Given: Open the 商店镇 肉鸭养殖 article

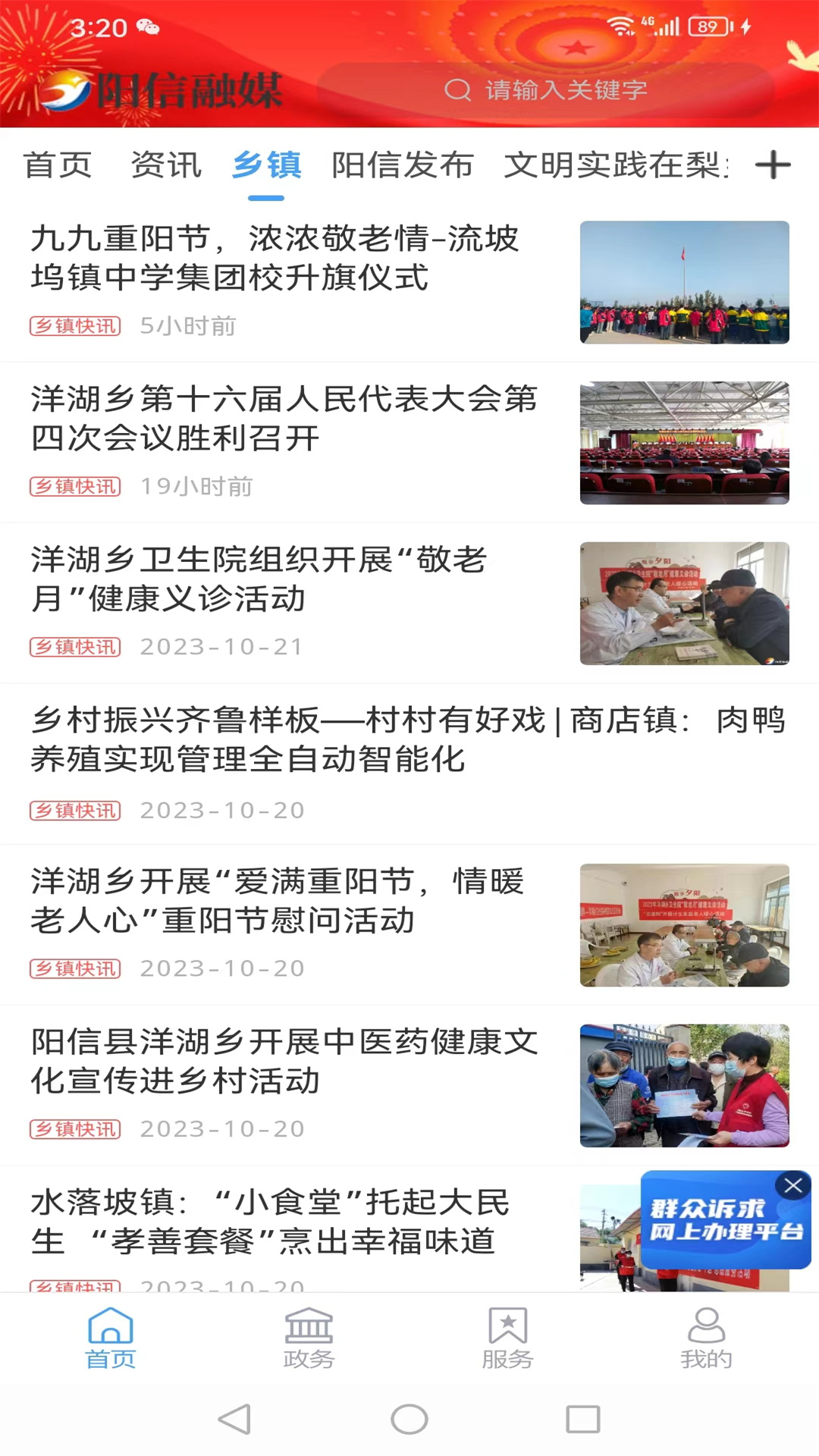Looking at the screenshot, I should click(408, 739).
